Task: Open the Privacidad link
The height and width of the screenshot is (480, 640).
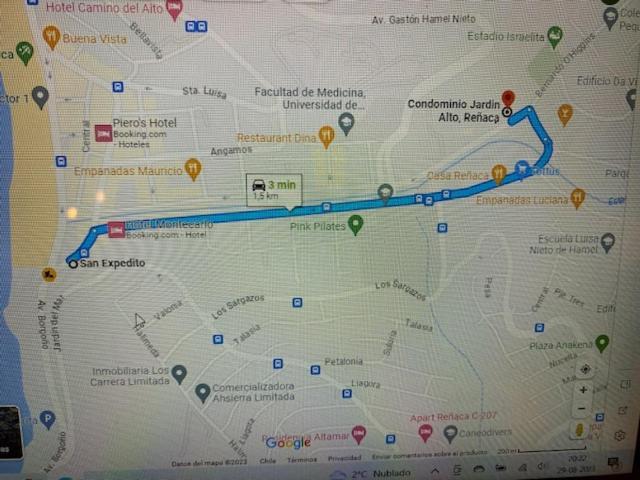Action: click(x=344, y=460)
